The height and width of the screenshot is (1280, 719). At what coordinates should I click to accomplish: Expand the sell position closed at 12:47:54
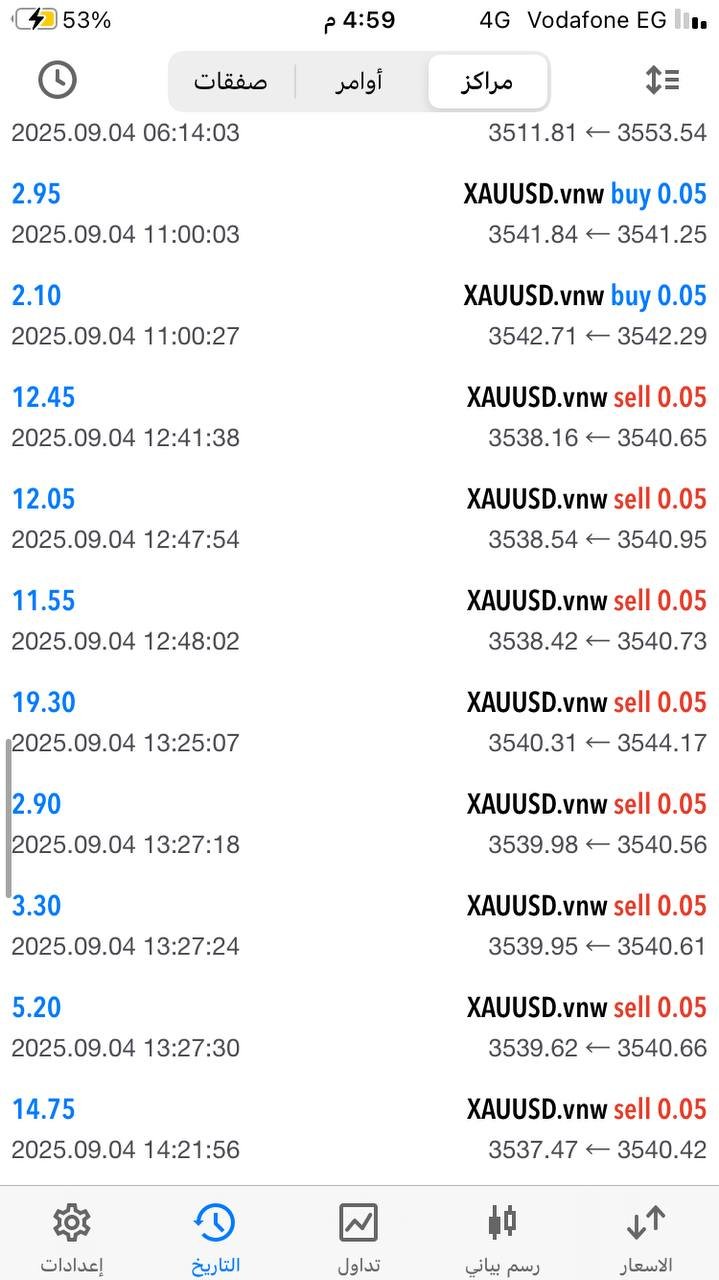point(359,518)
